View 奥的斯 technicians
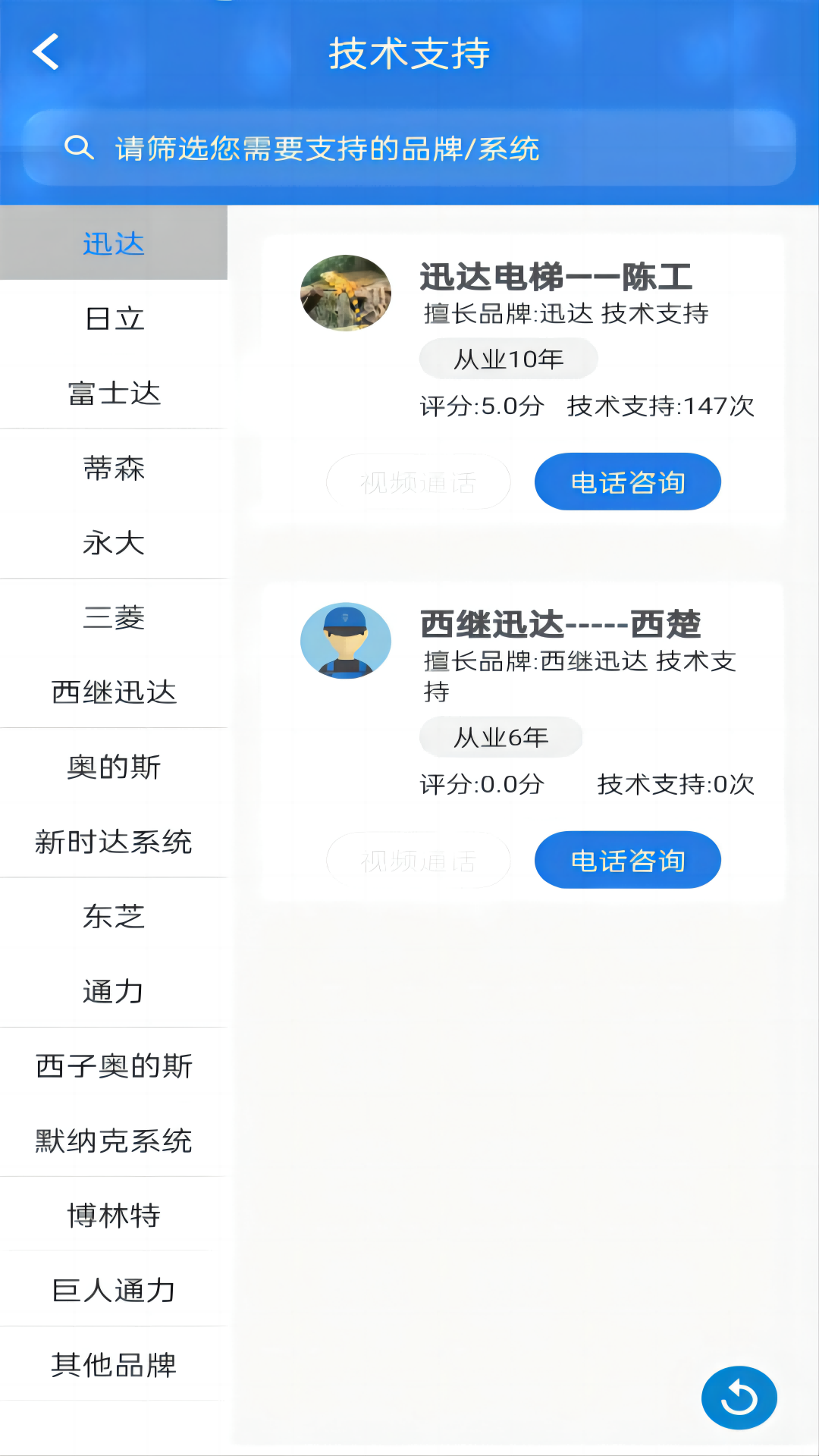This screenshot has width=819, height=1456. pos(114,767)
